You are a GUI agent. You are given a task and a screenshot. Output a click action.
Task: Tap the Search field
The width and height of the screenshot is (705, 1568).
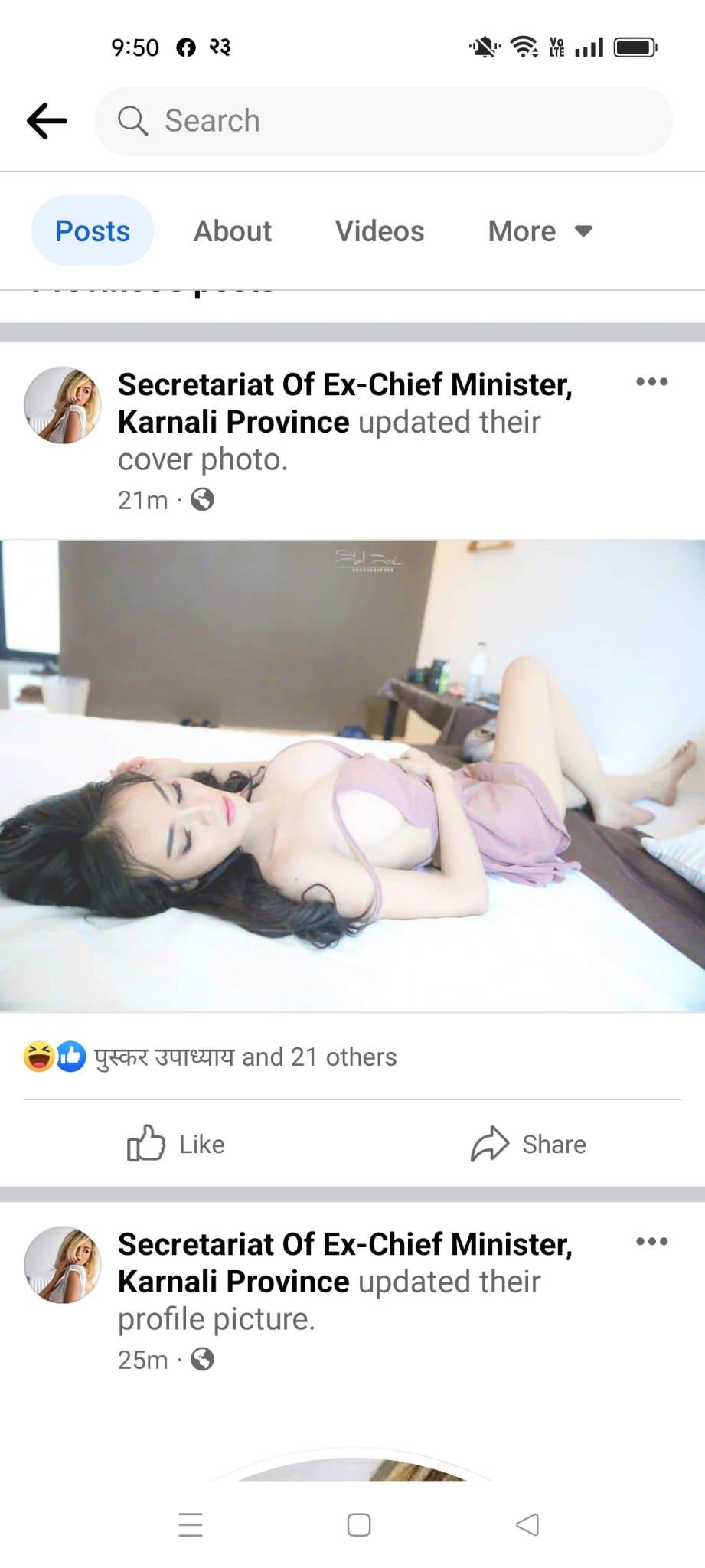(383, 121)
